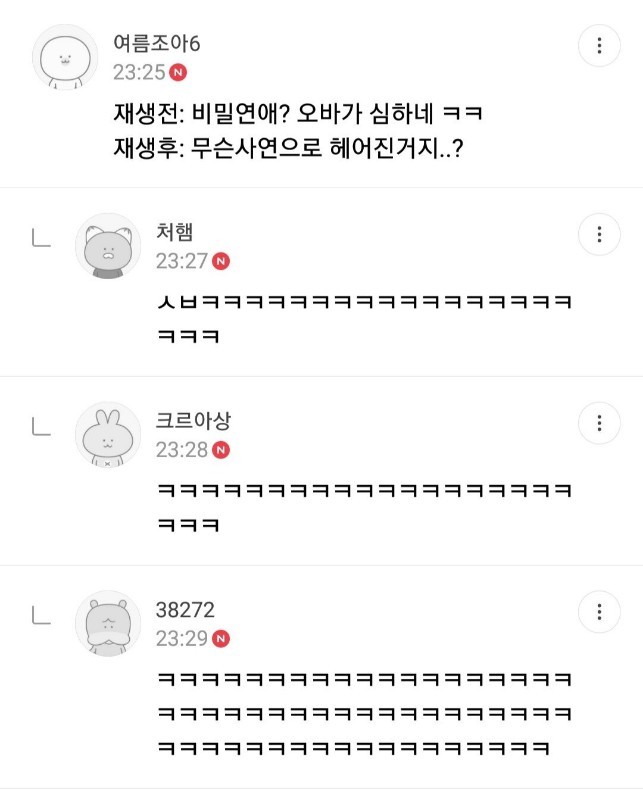
Task: View 크르아상's profile picture
Action: pyautogui.click(x=108, y=434)
